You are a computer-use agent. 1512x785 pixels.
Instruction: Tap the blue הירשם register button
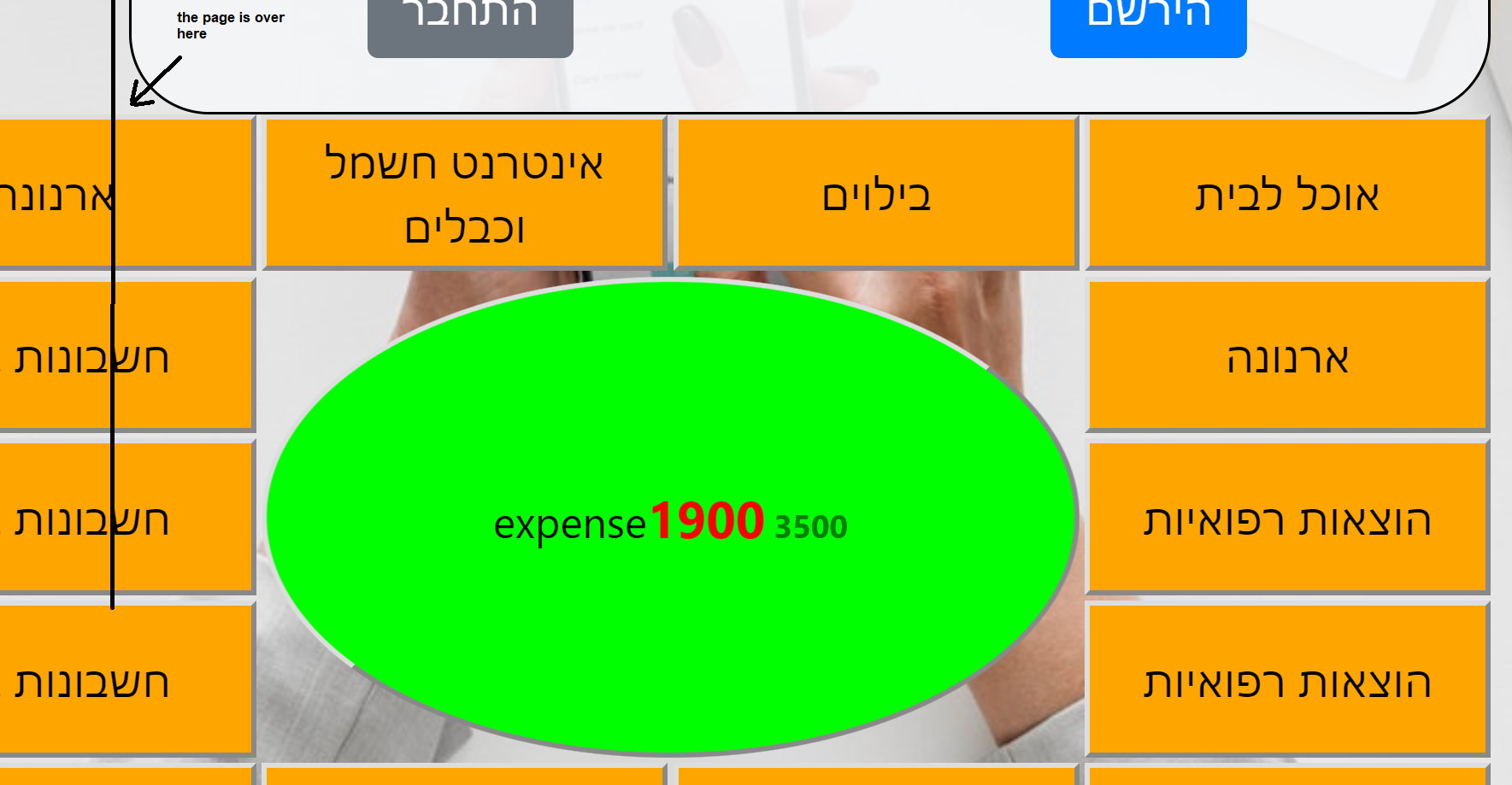(1148, 26)
